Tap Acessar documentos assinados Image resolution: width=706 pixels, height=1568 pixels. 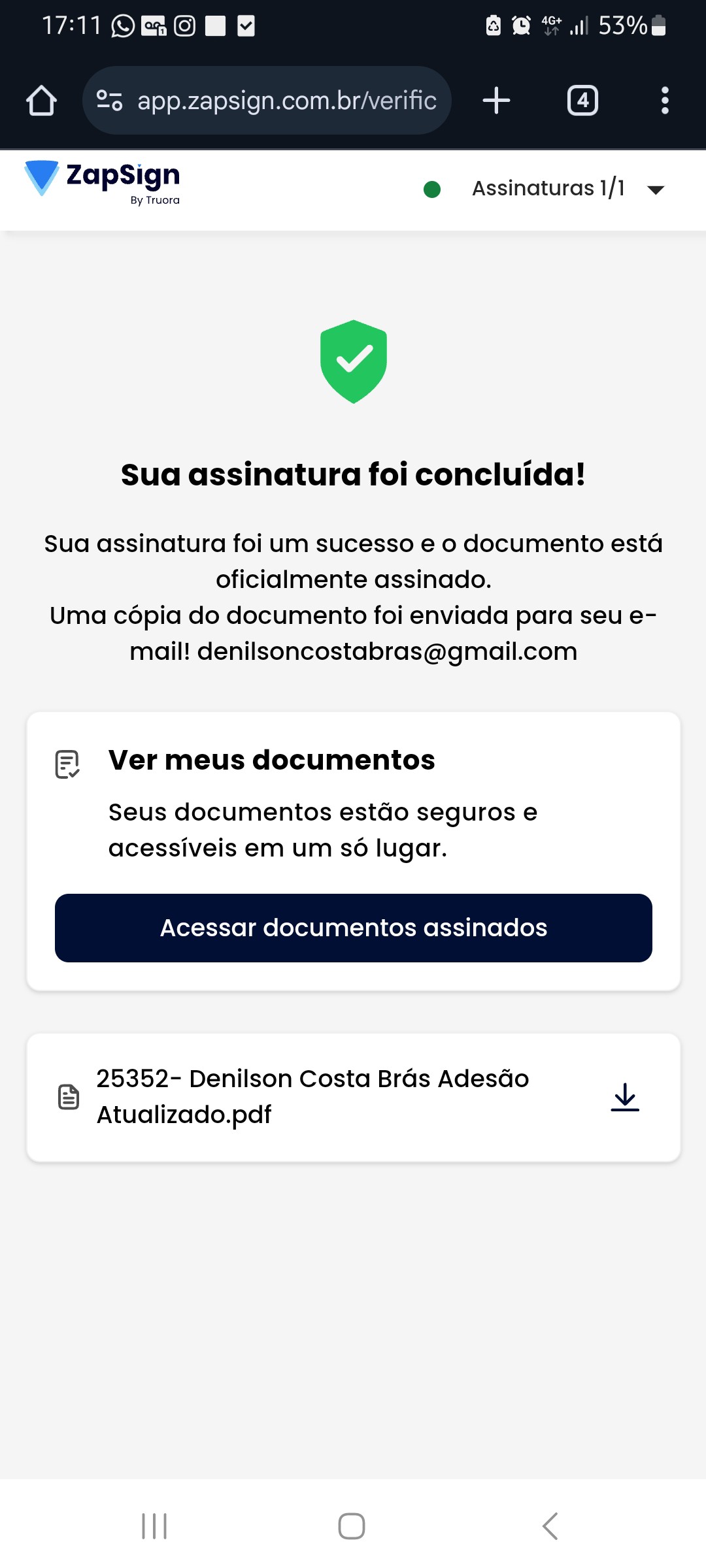(353, 928)
